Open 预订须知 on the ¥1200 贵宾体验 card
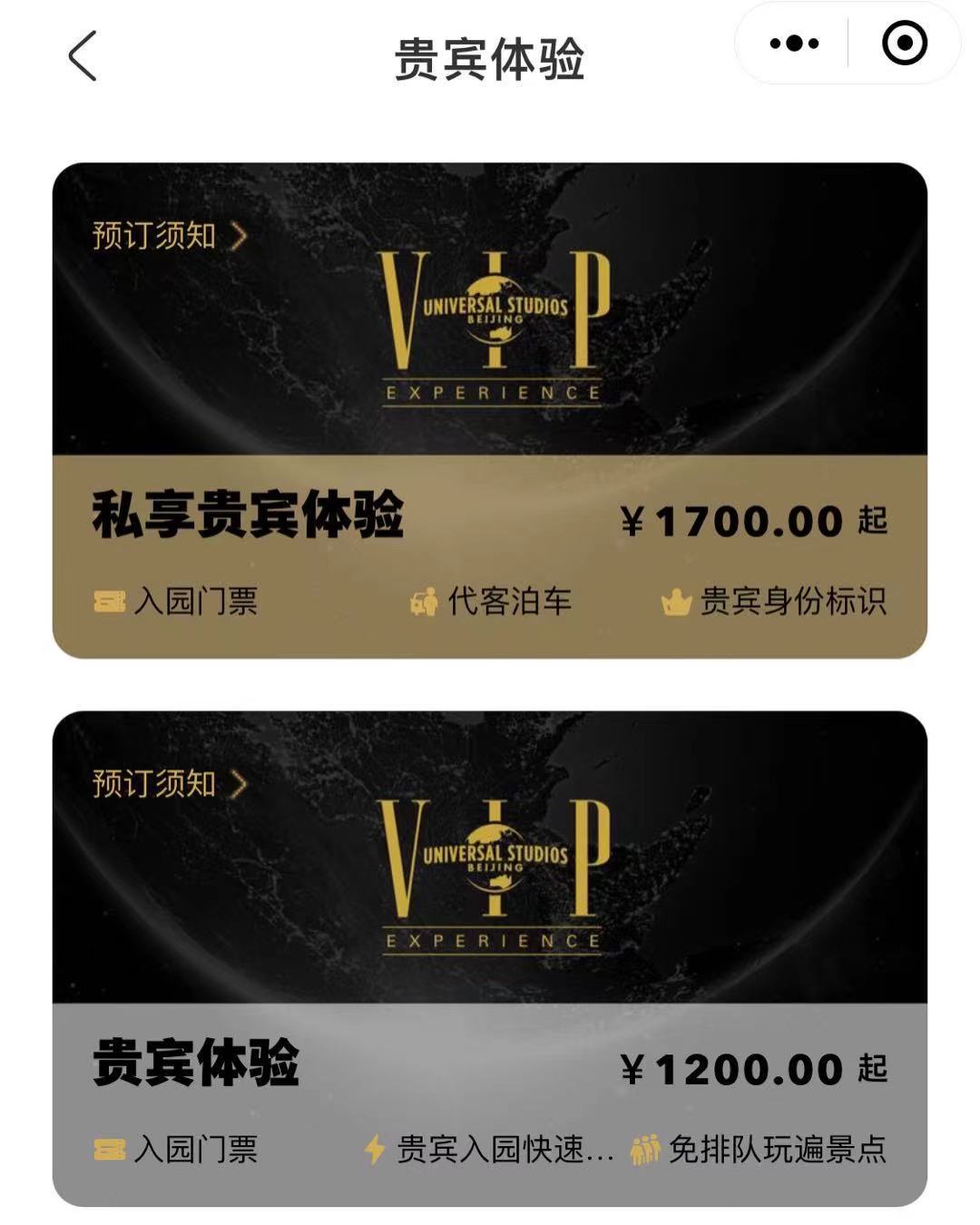Screen dimensions: 980x1225 pyautogui.click(x=169, y=784)
